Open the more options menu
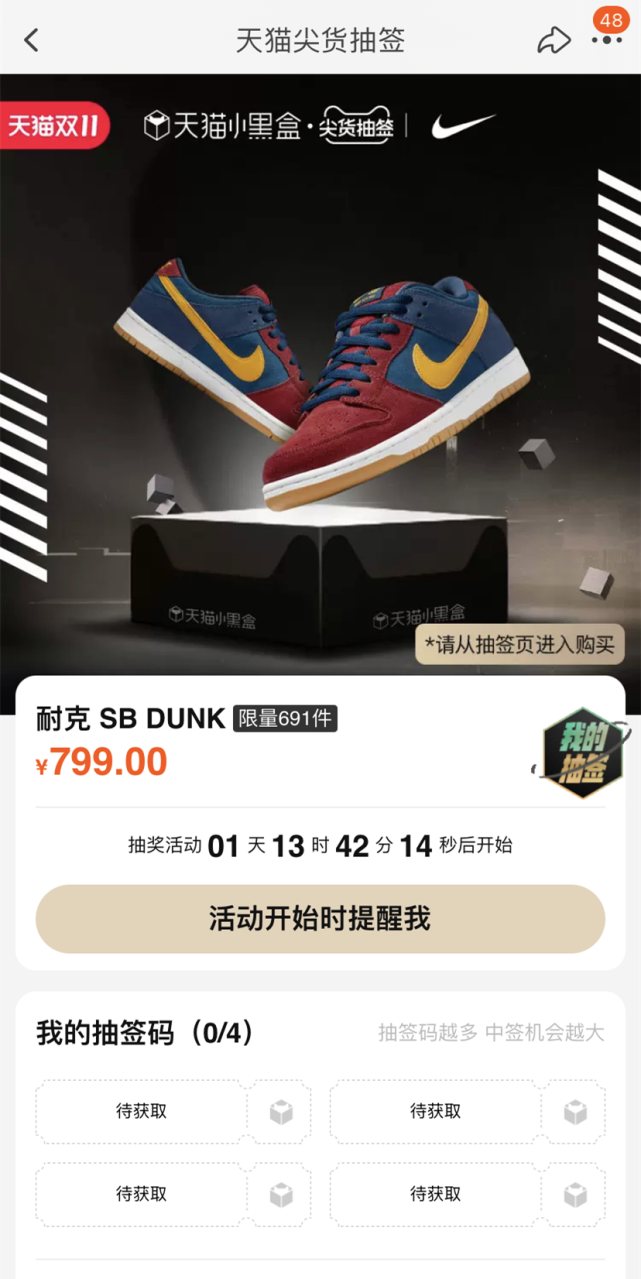641x1279 pixels. click(x=606, y=40)
